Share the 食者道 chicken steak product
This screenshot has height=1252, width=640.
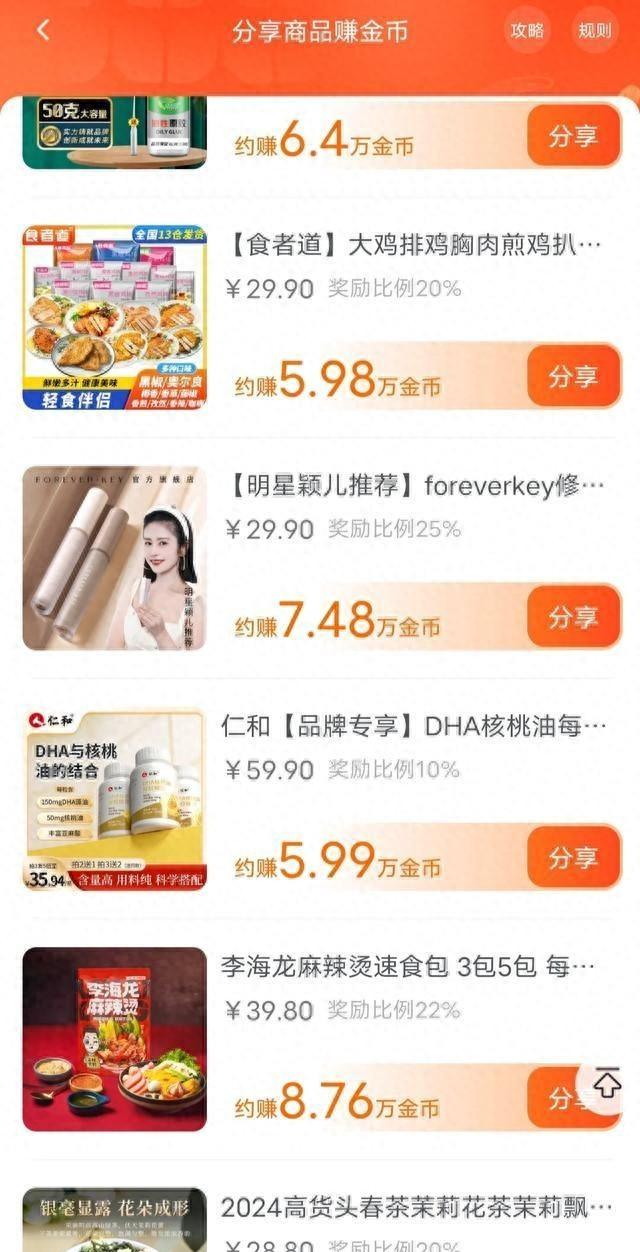point(573,376)
